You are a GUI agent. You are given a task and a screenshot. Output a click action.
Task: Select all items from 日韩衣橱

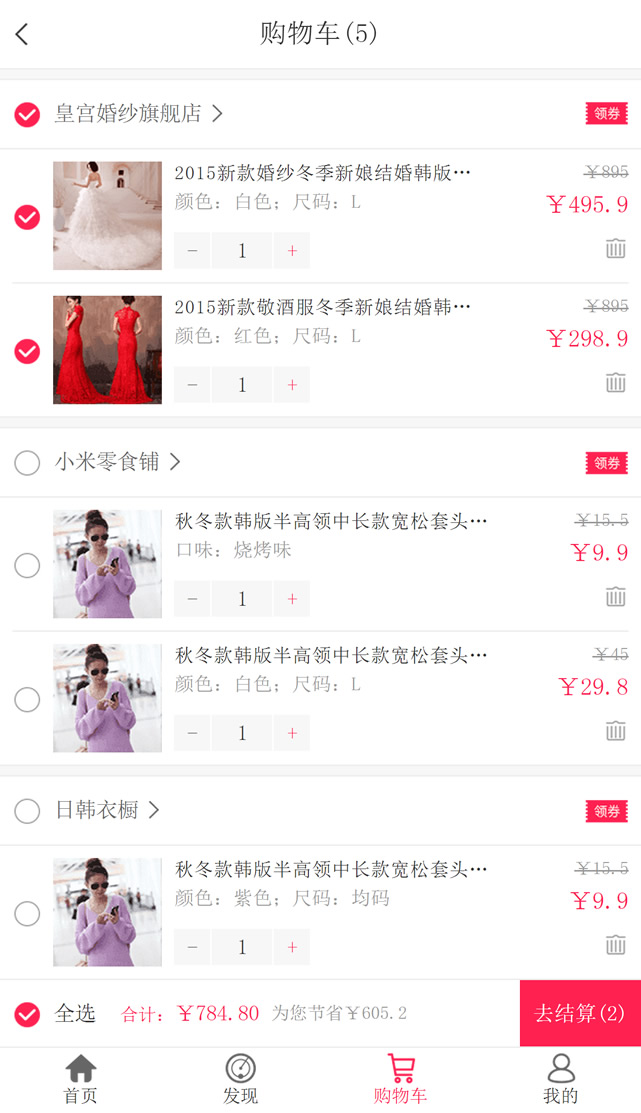(27, 810)
